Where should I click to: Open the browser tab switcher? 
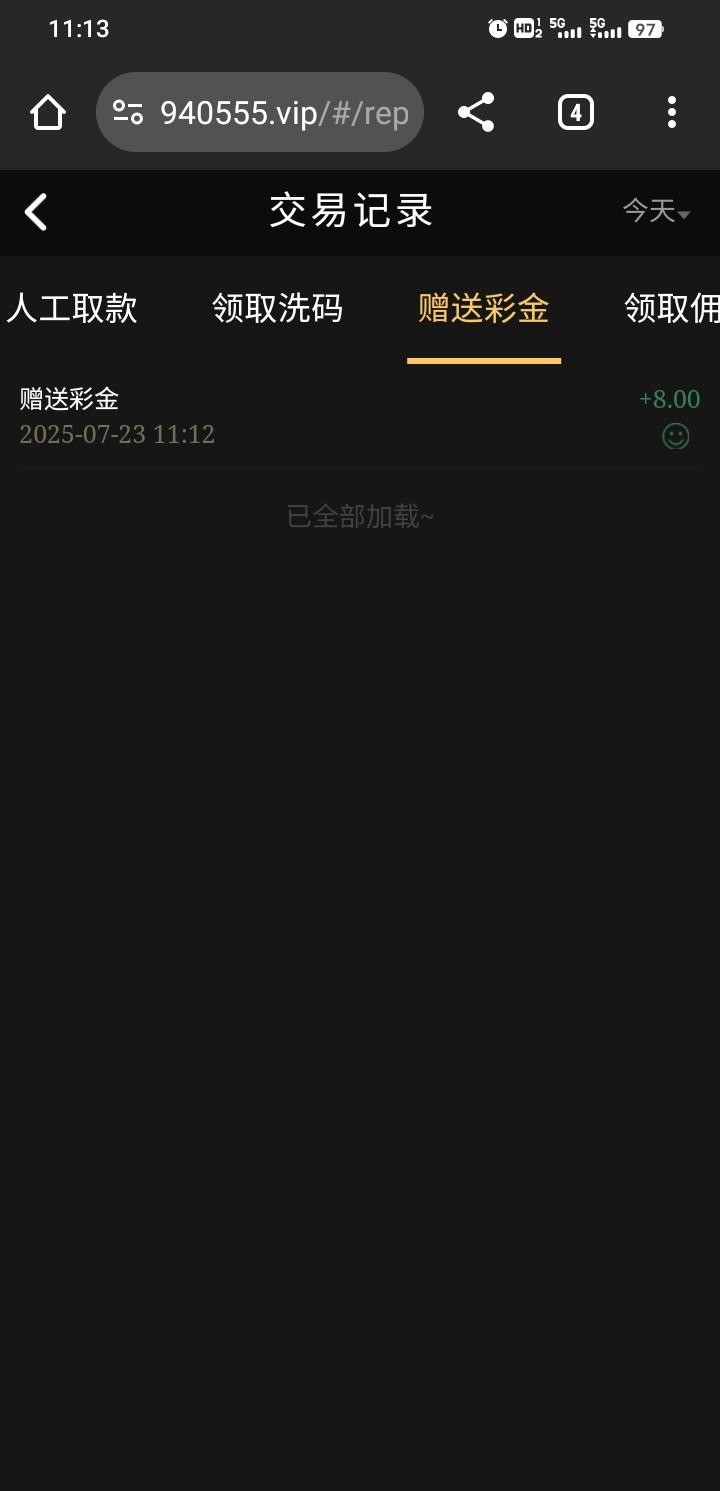pos(575,112)
